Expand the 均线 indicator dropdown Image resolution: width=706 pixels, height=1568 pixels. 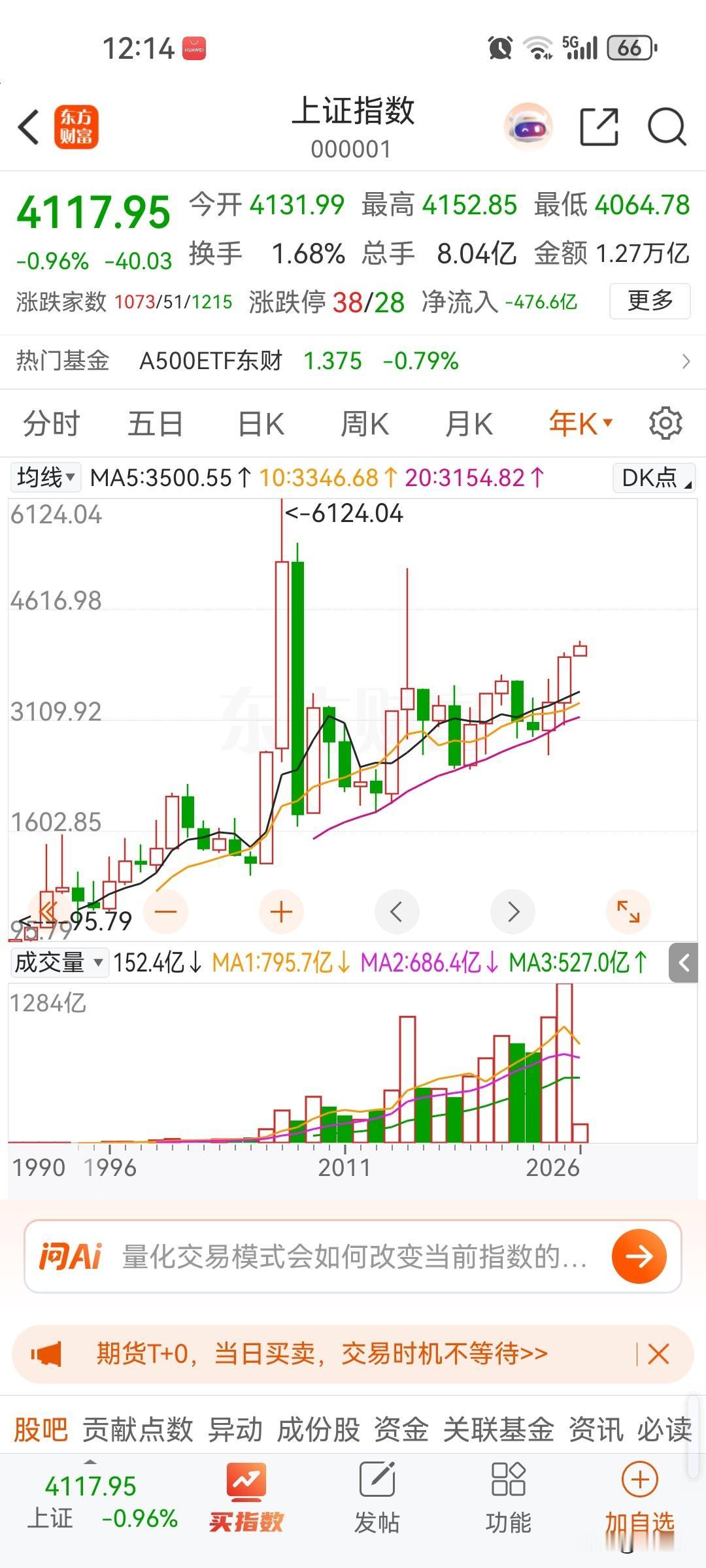[46, 478]
